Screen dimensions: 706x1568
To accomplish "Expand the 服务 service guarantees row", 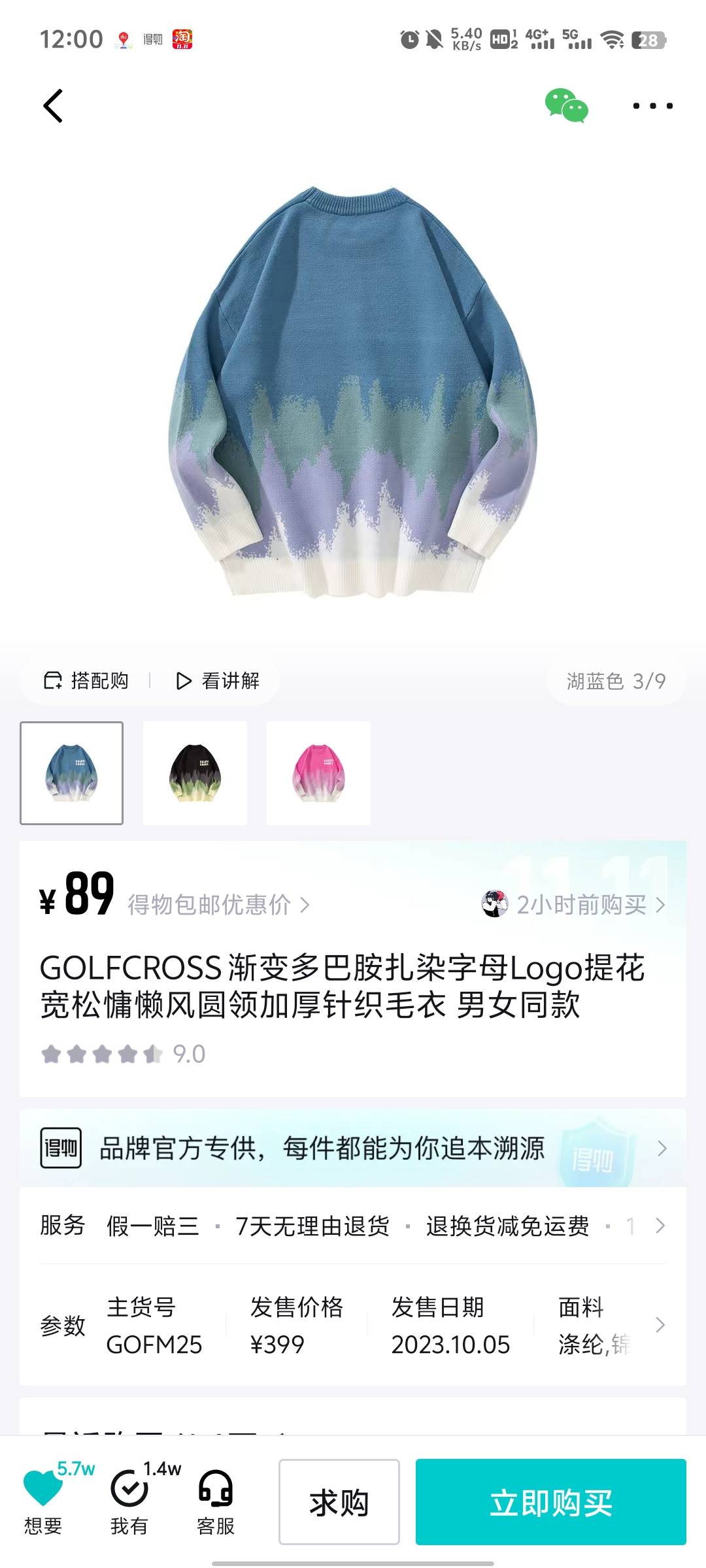I will [x=353, y=1226].
